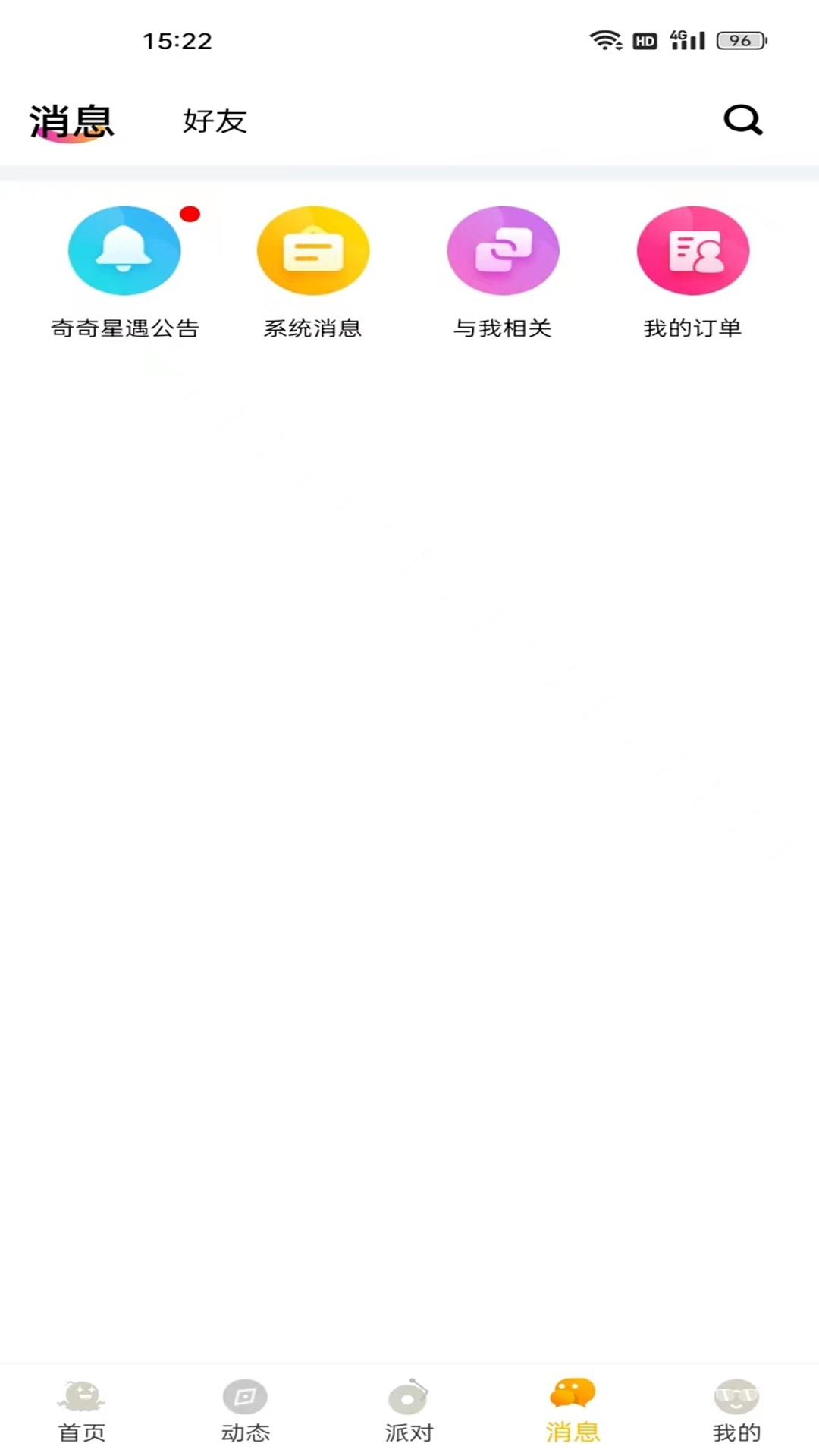Open system messages via its label text
Viewport: 819px width, 1456px height.
click(313, 329)
